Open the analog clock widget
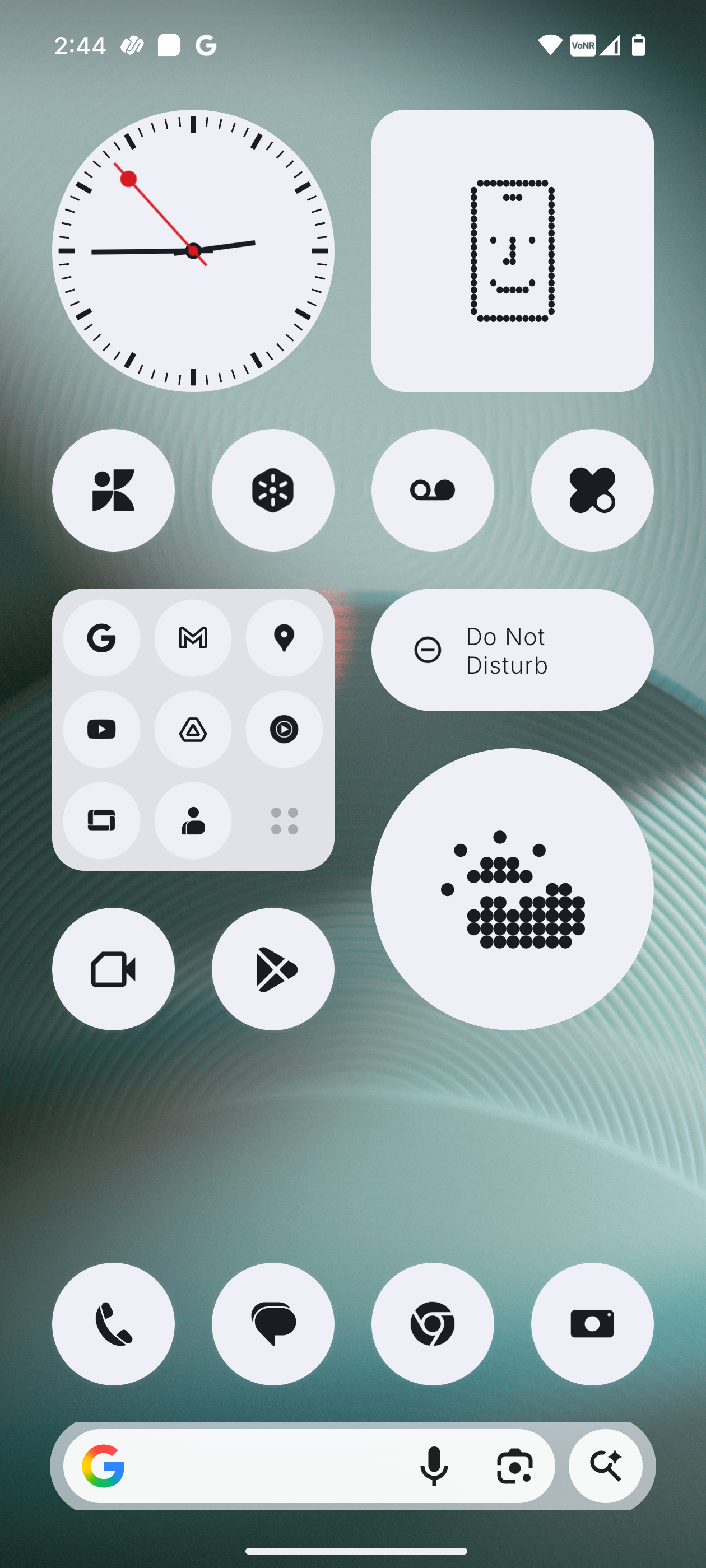This screenshot has height=1568, width=706. click(x=193, y=250)
